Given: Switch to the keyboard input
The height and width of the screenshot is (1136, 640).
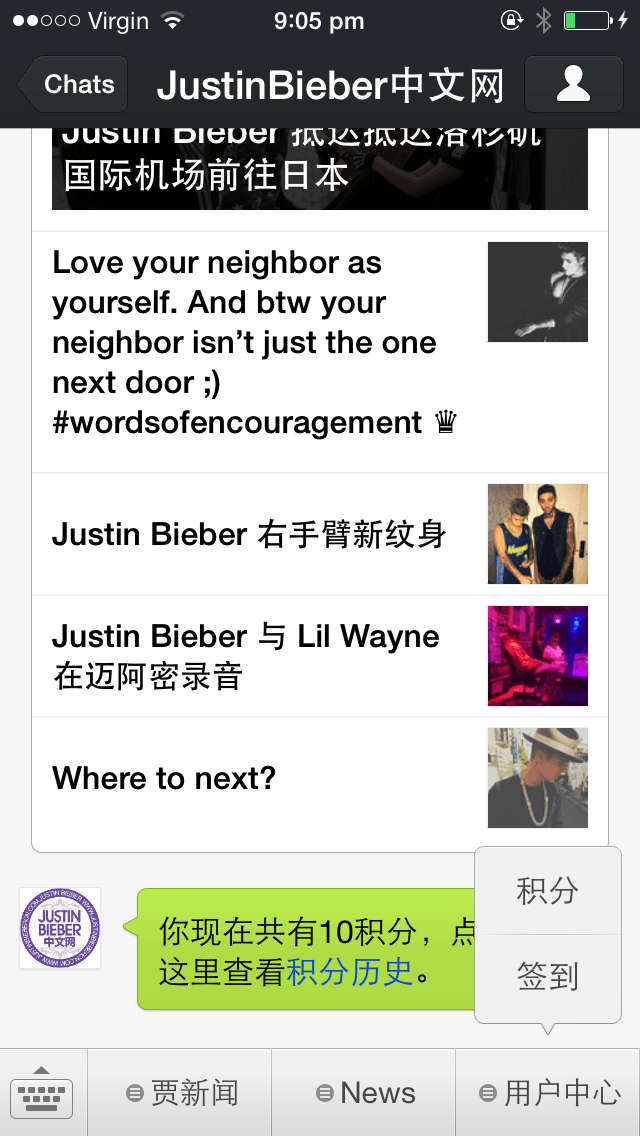Looking at the screenshot, I should 43,1093.
